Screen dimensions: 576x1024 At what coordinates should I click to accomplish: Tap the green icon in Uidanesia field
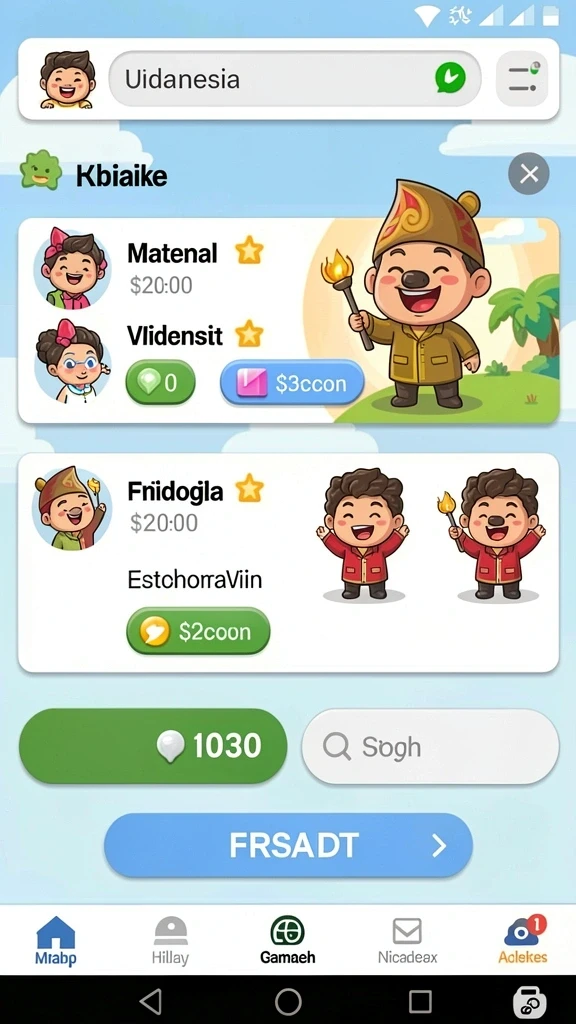[x=451, y=79]
